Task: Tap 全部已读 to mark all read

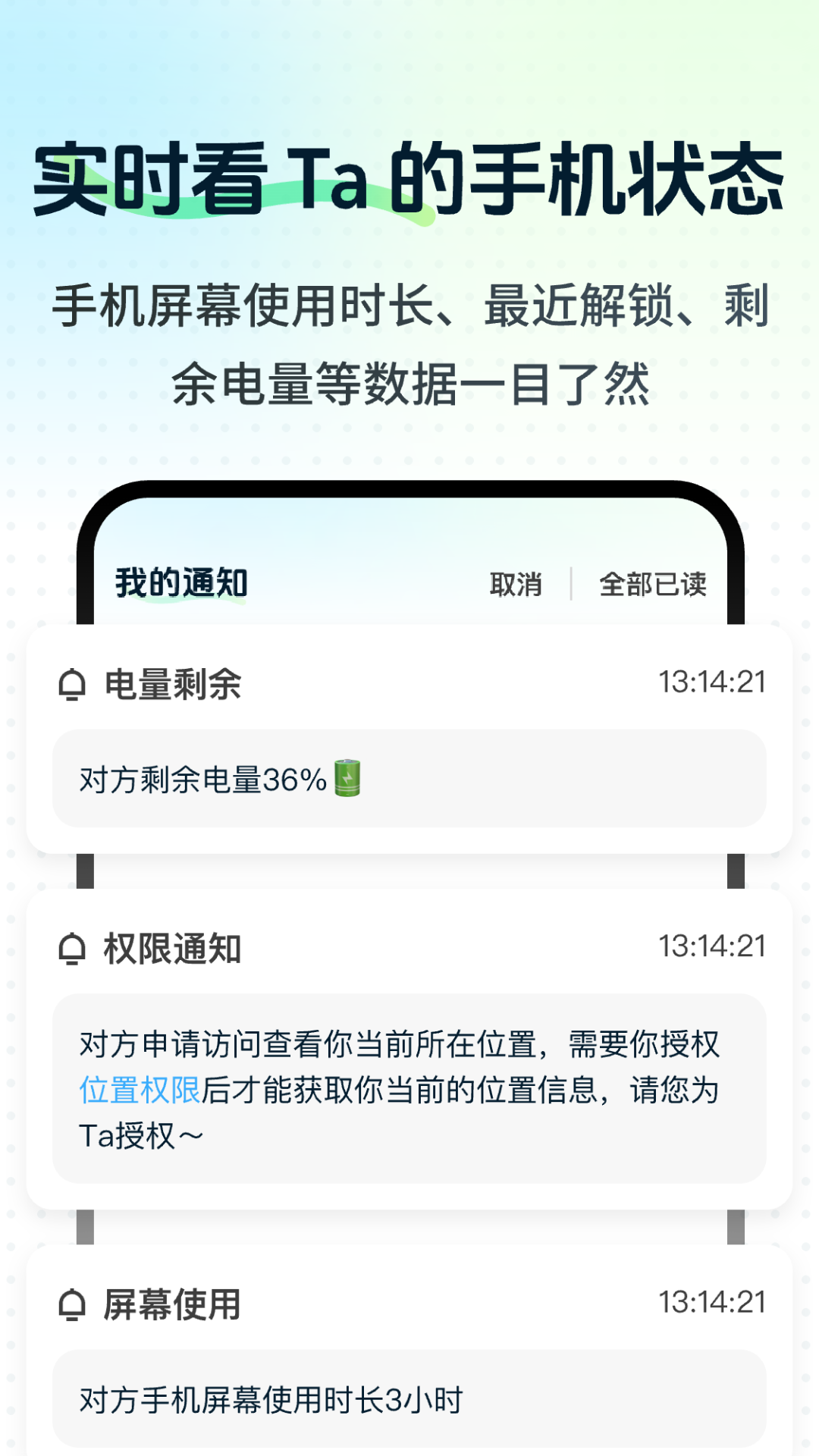Action: pyautogui.click(x=654, y=584)
